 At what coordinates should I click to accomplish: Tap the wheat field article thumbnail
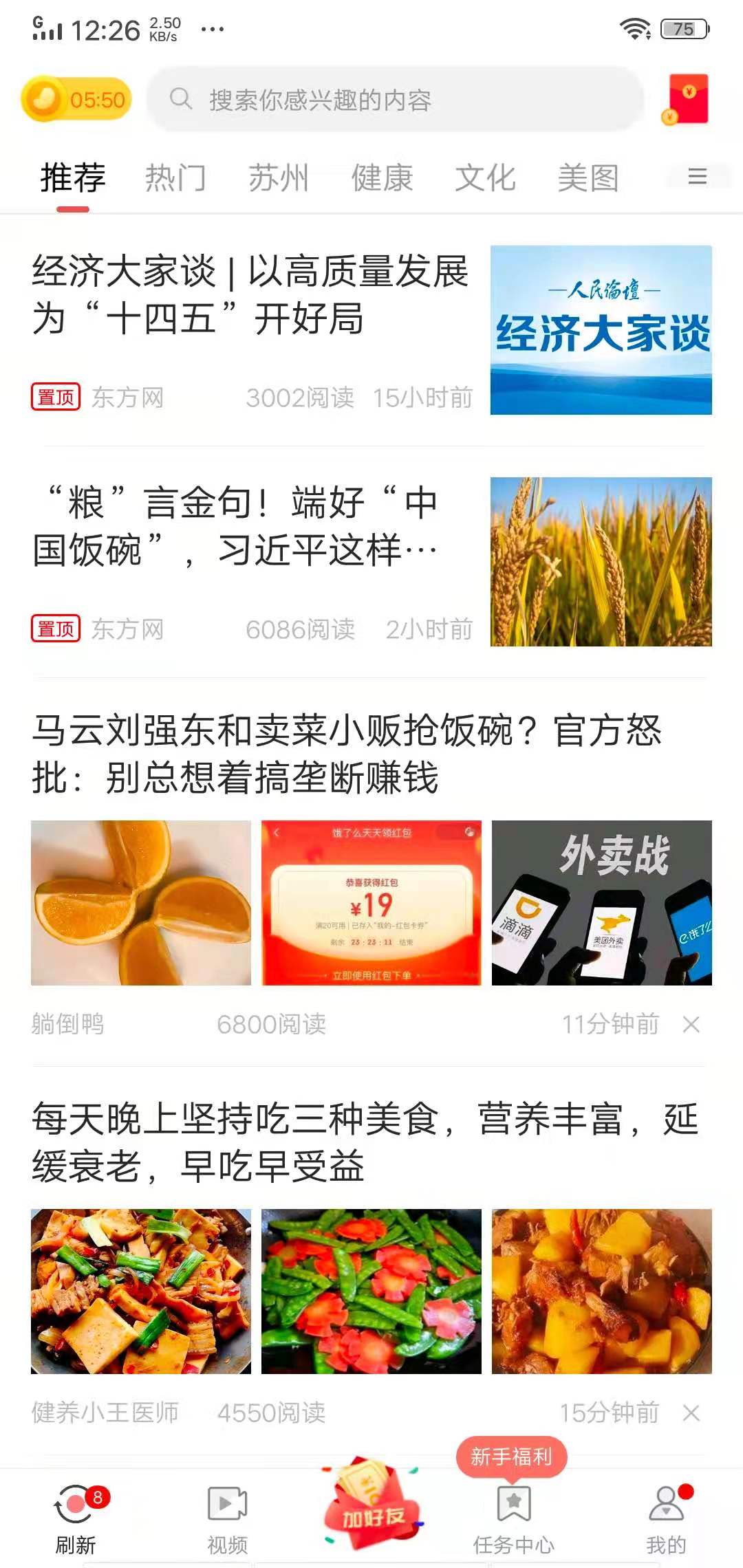pos(602,560)
